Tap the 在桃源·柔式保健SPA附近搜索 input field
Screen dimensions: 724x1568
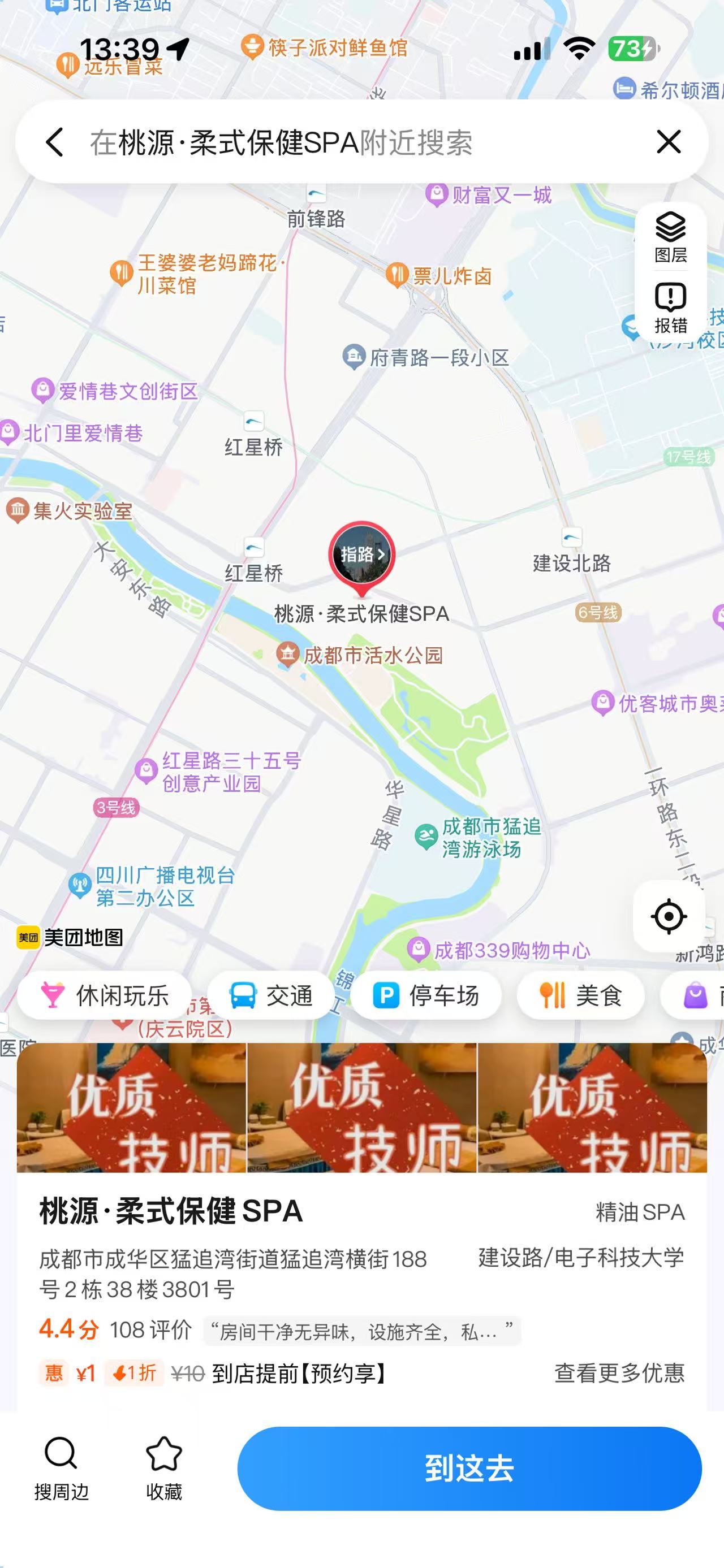[280, 141]
